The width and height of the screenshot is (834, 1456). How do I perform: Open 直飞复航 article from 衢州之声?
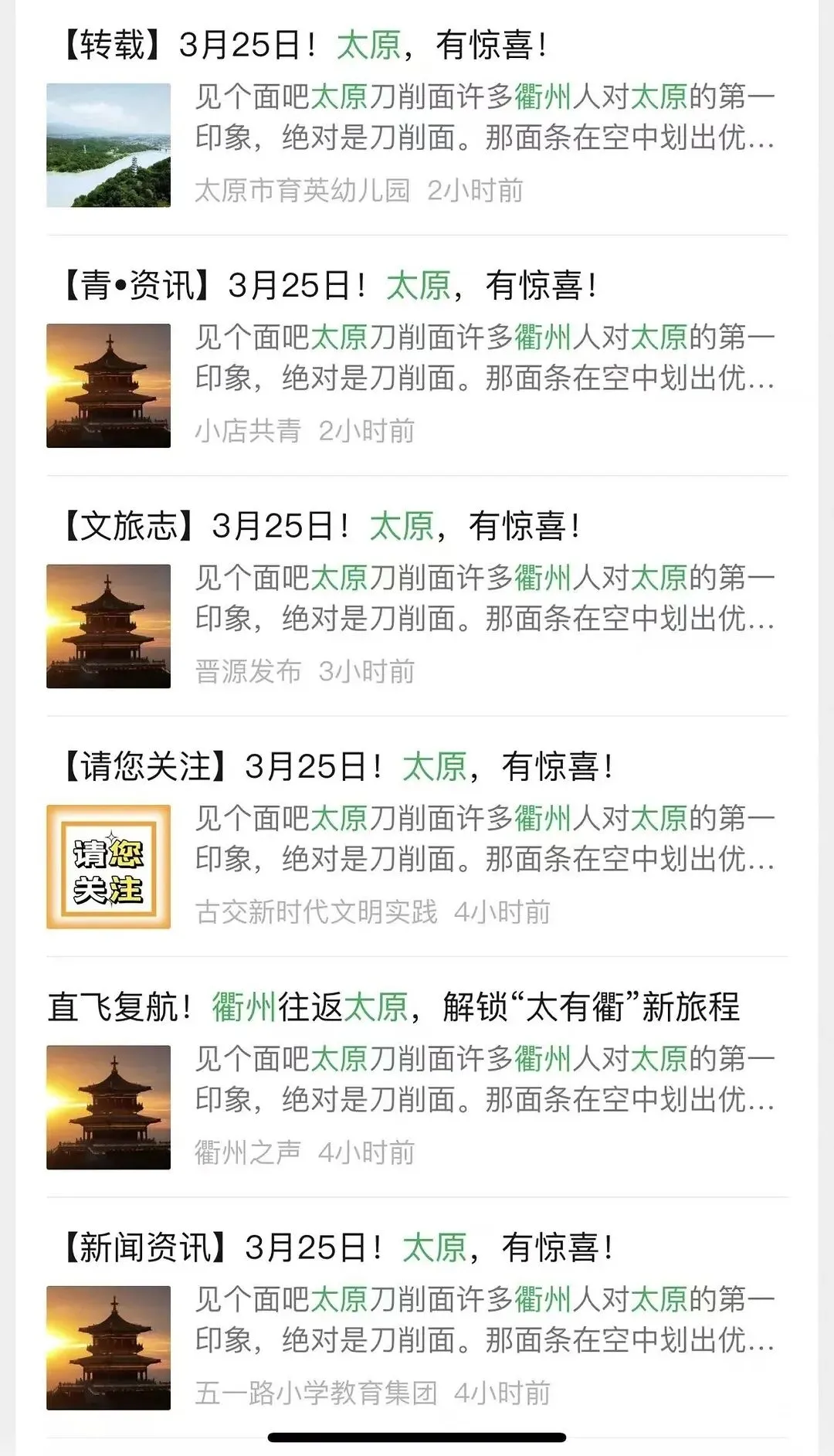[x=394, y=1007]
